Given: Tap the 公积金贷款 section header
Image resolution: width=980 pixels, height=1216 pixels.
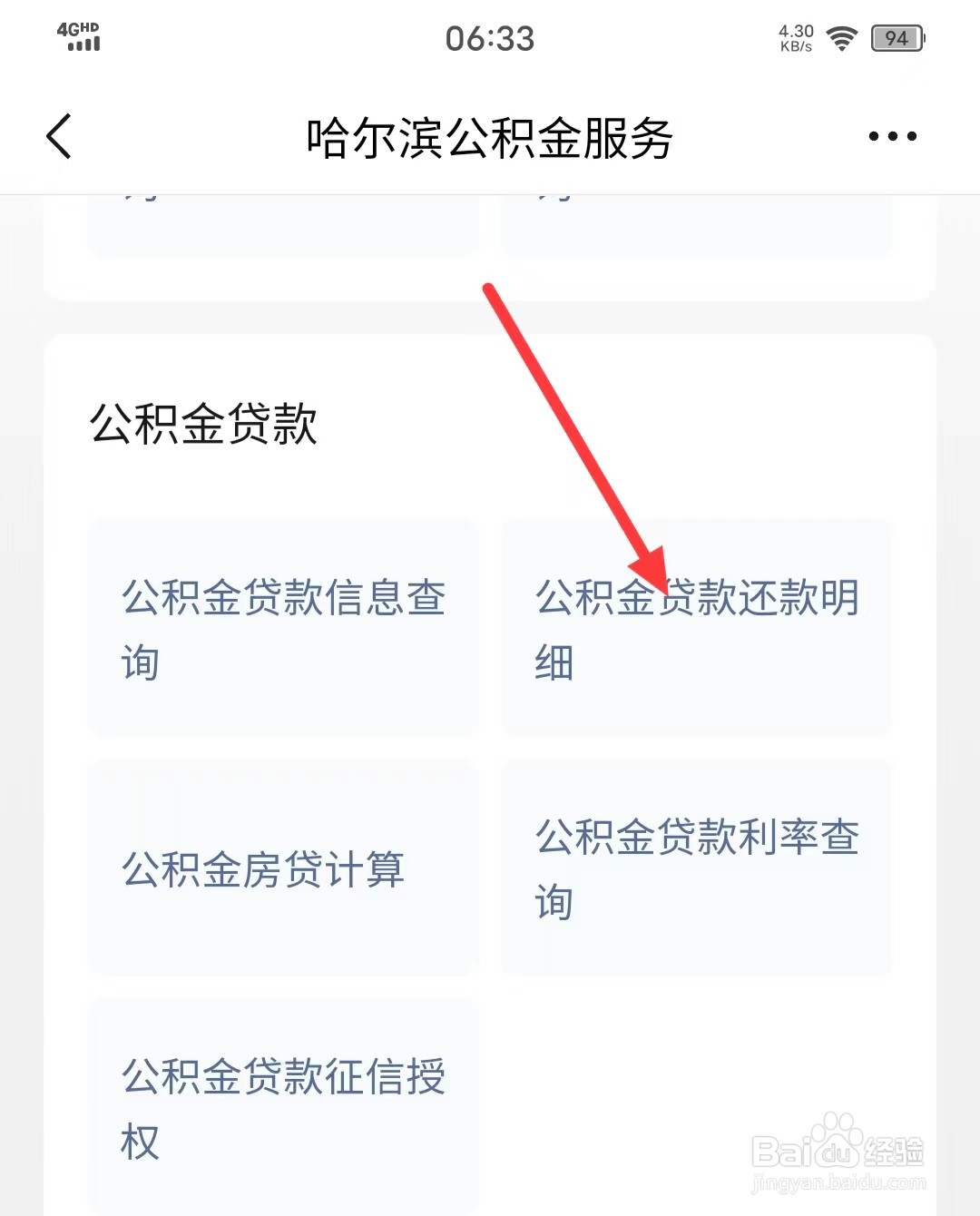Looking at the screenshot, I should (x=204, y=422).
